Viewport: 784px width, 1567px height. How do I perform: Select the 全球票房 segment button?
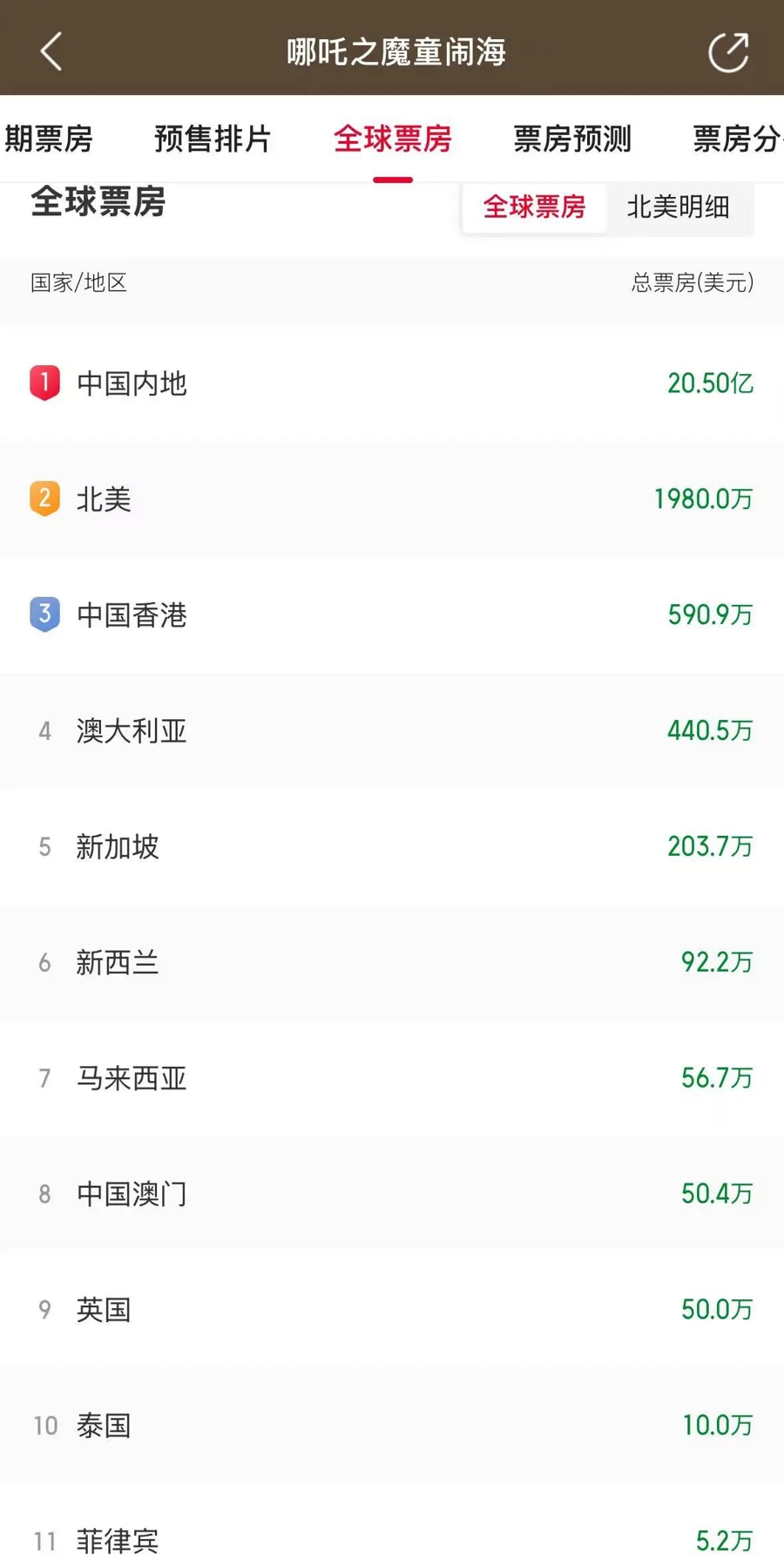[534, 207]
